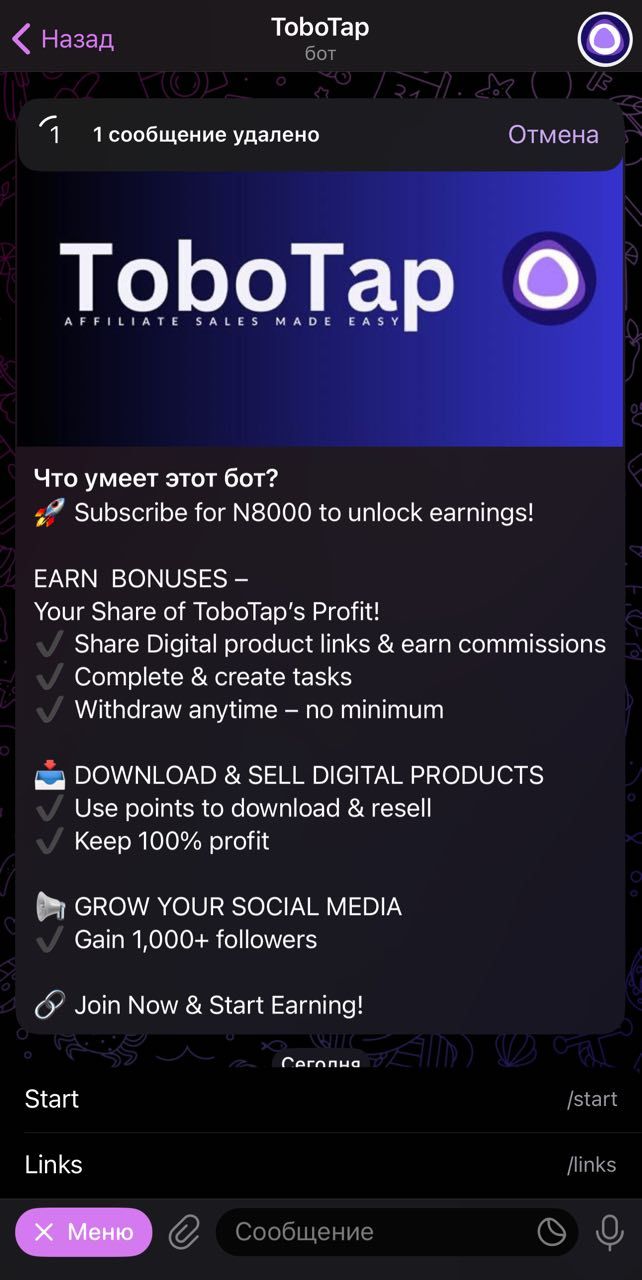This screenshot has height=1280, width=642.
Task: Open the sticker panel icon
Action: click(552, 1232)
